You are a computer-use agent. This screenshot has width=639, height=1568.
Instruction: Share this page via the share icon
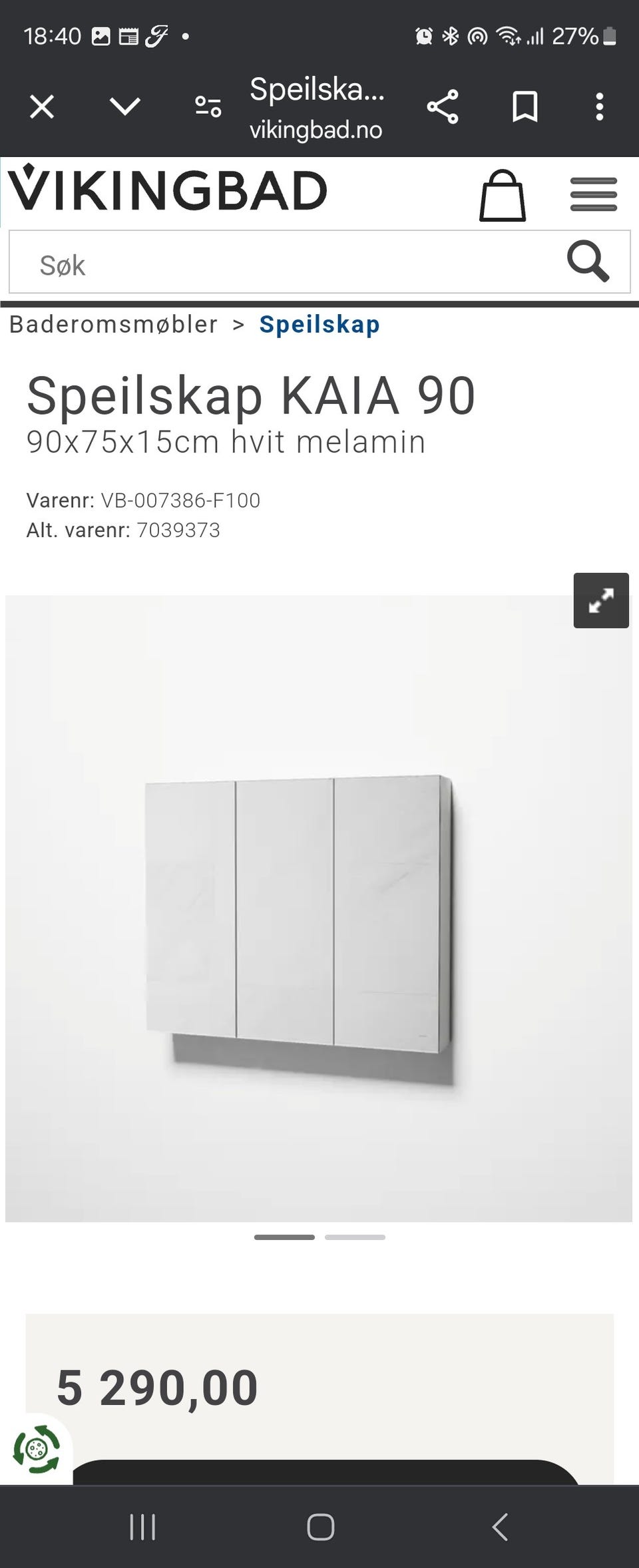(443, 106)
